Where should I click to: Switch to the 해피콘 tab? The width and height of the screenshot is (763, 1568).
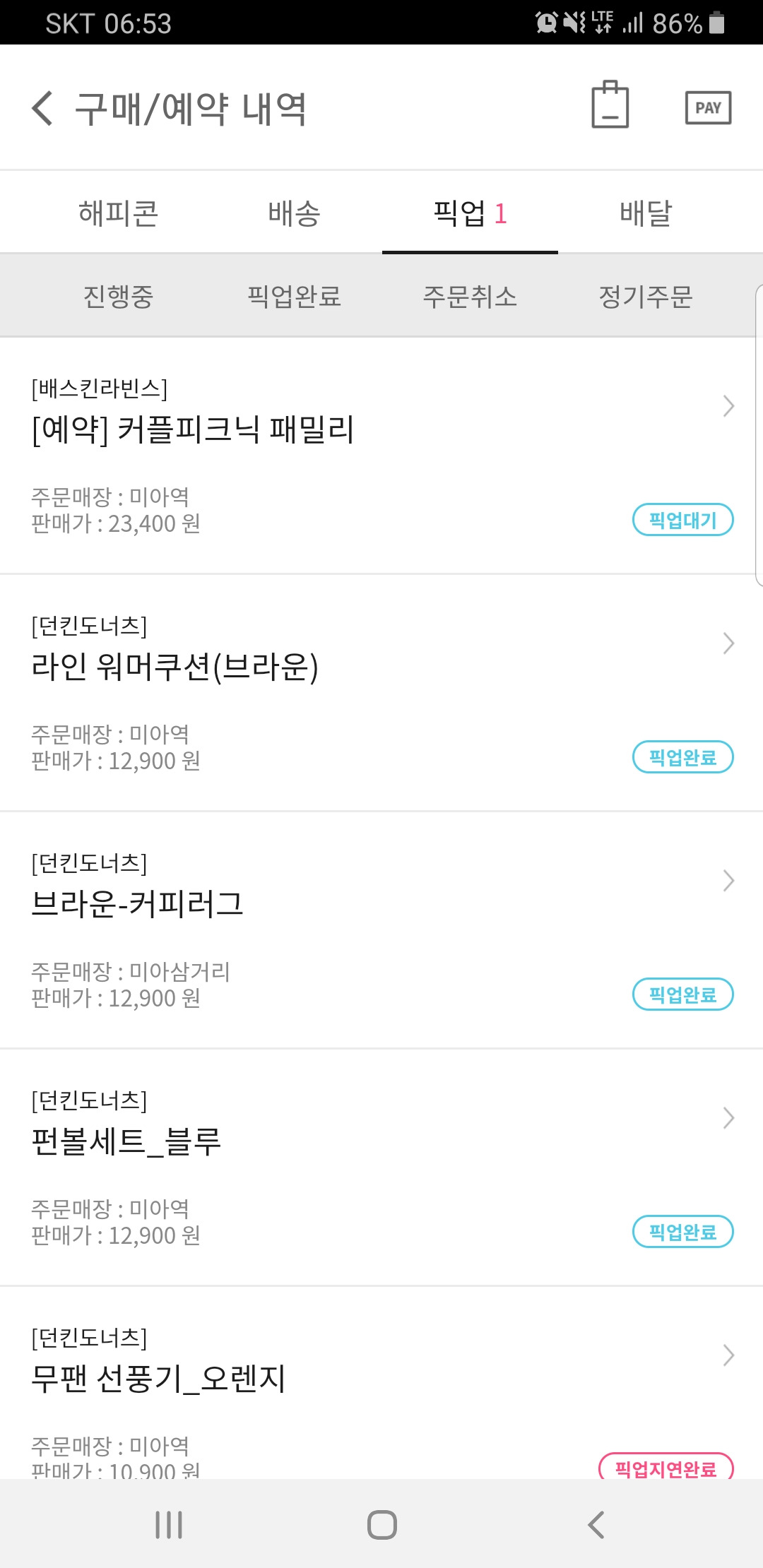tap(118, 213)
